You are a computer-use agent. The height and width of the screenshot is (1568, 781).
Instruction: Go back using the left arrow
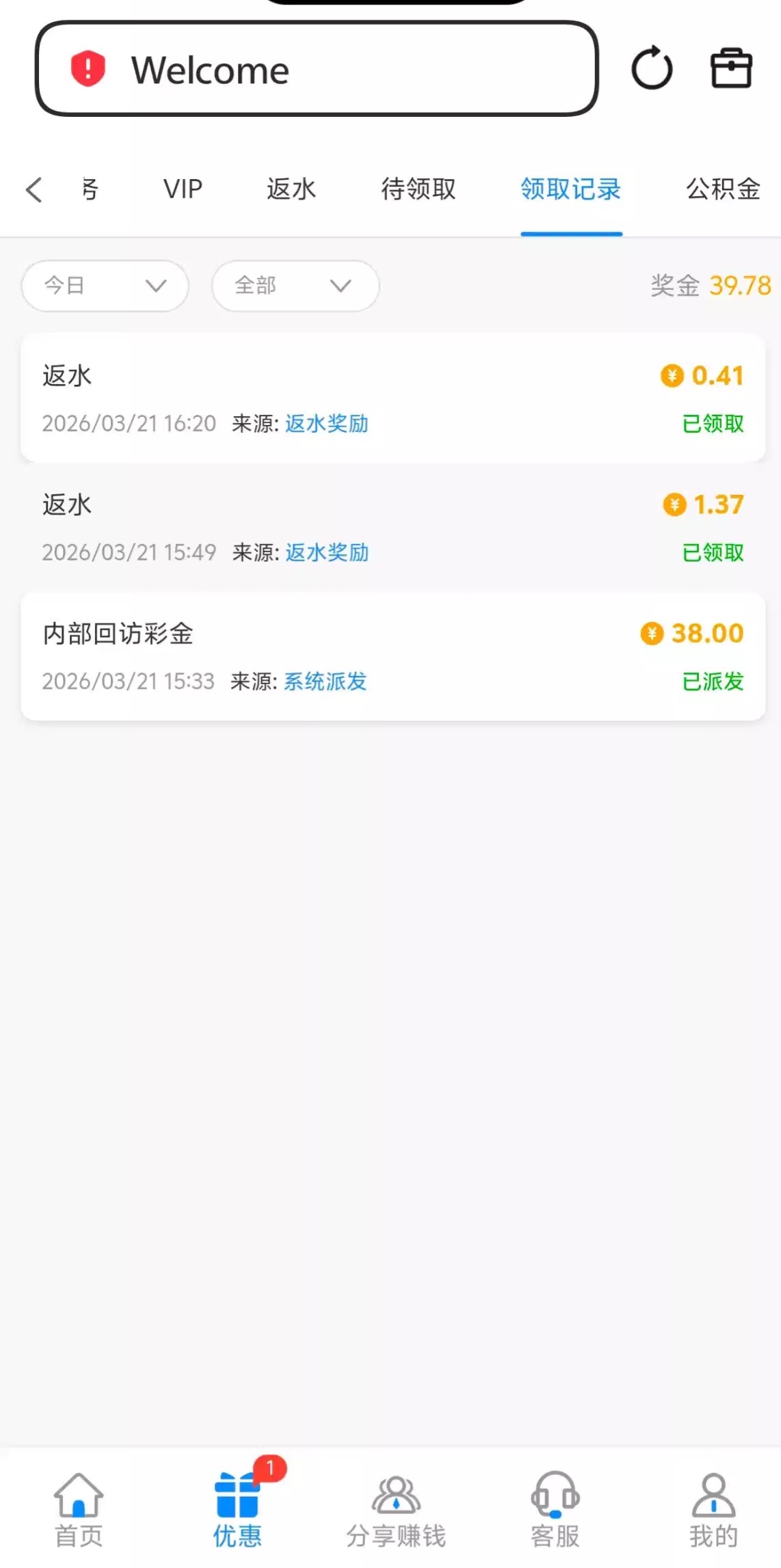tap(34, 189)
